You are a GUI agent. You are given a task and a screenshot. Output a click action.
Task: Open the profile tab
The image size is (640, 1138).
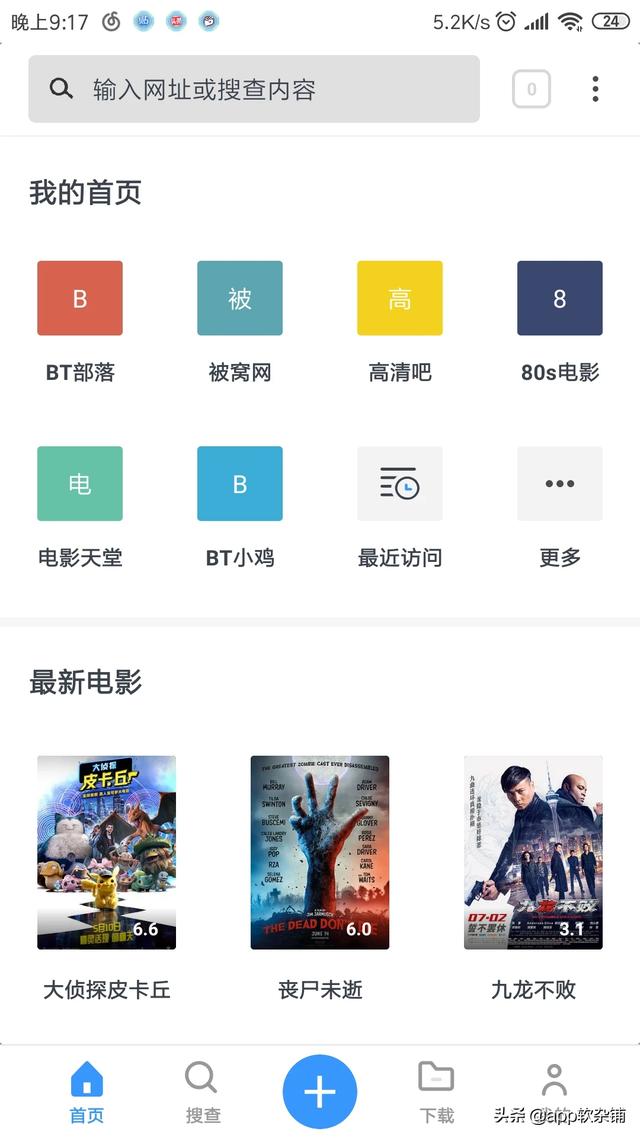(554, 1085)
